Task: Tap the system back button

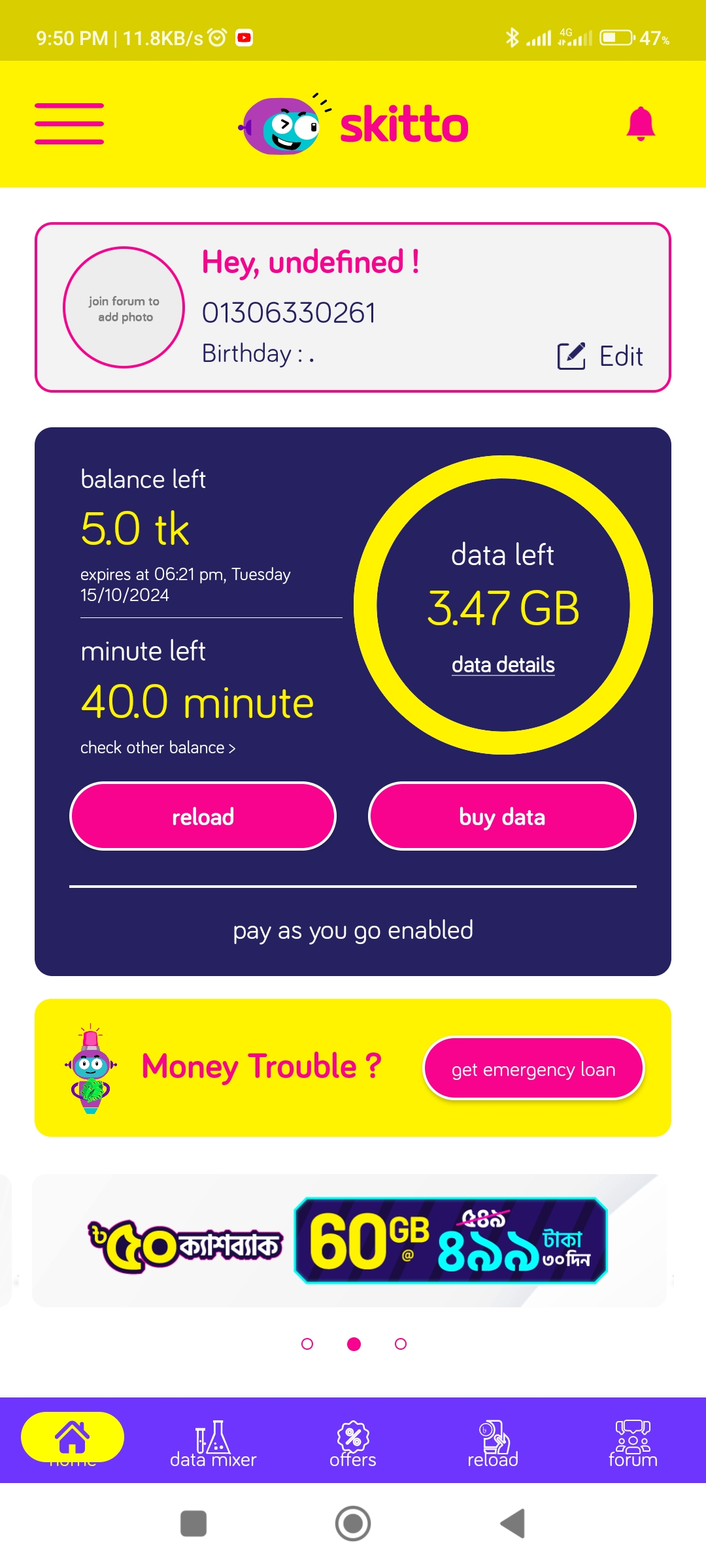Action: tap(513, 1524)
